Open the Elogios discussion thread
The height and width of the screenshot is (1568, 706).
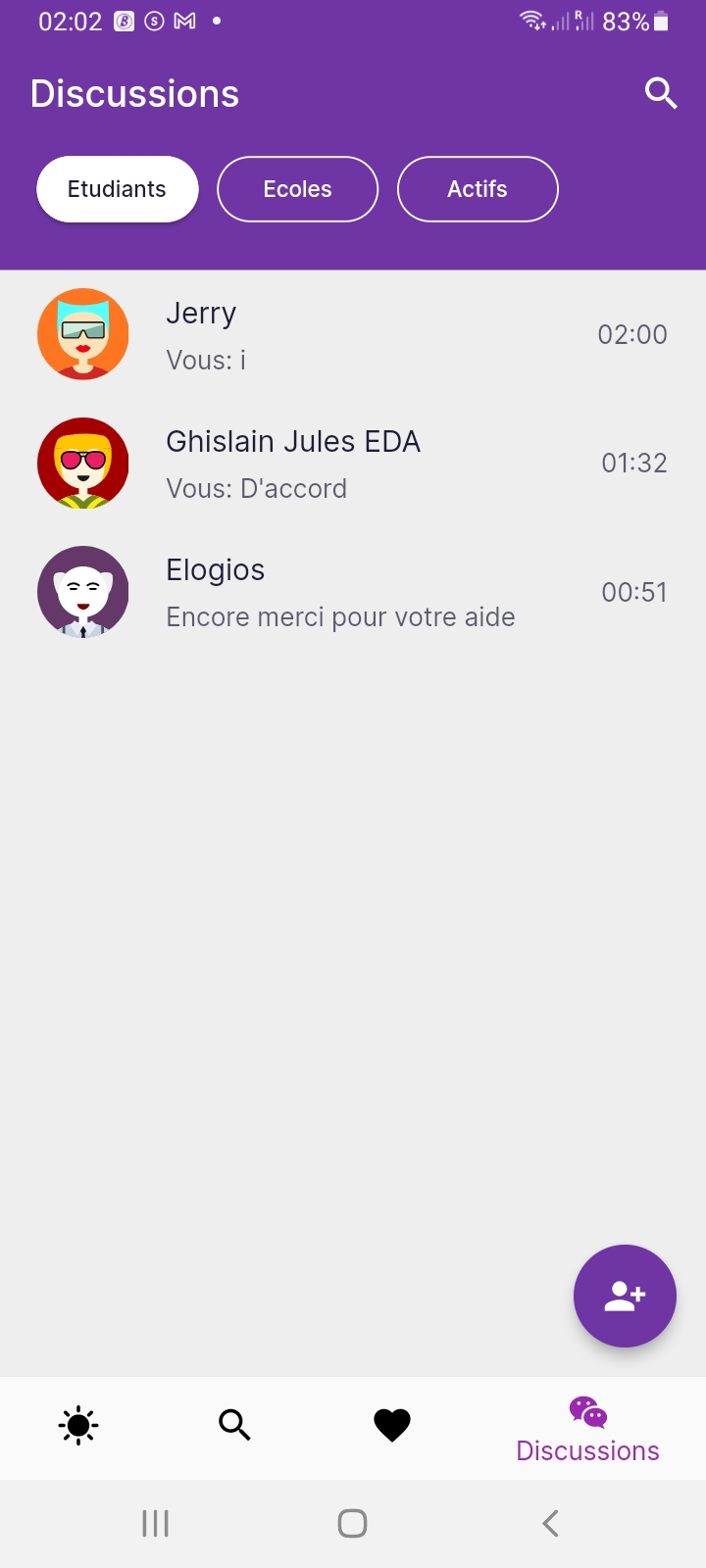[x=353, y=592]
